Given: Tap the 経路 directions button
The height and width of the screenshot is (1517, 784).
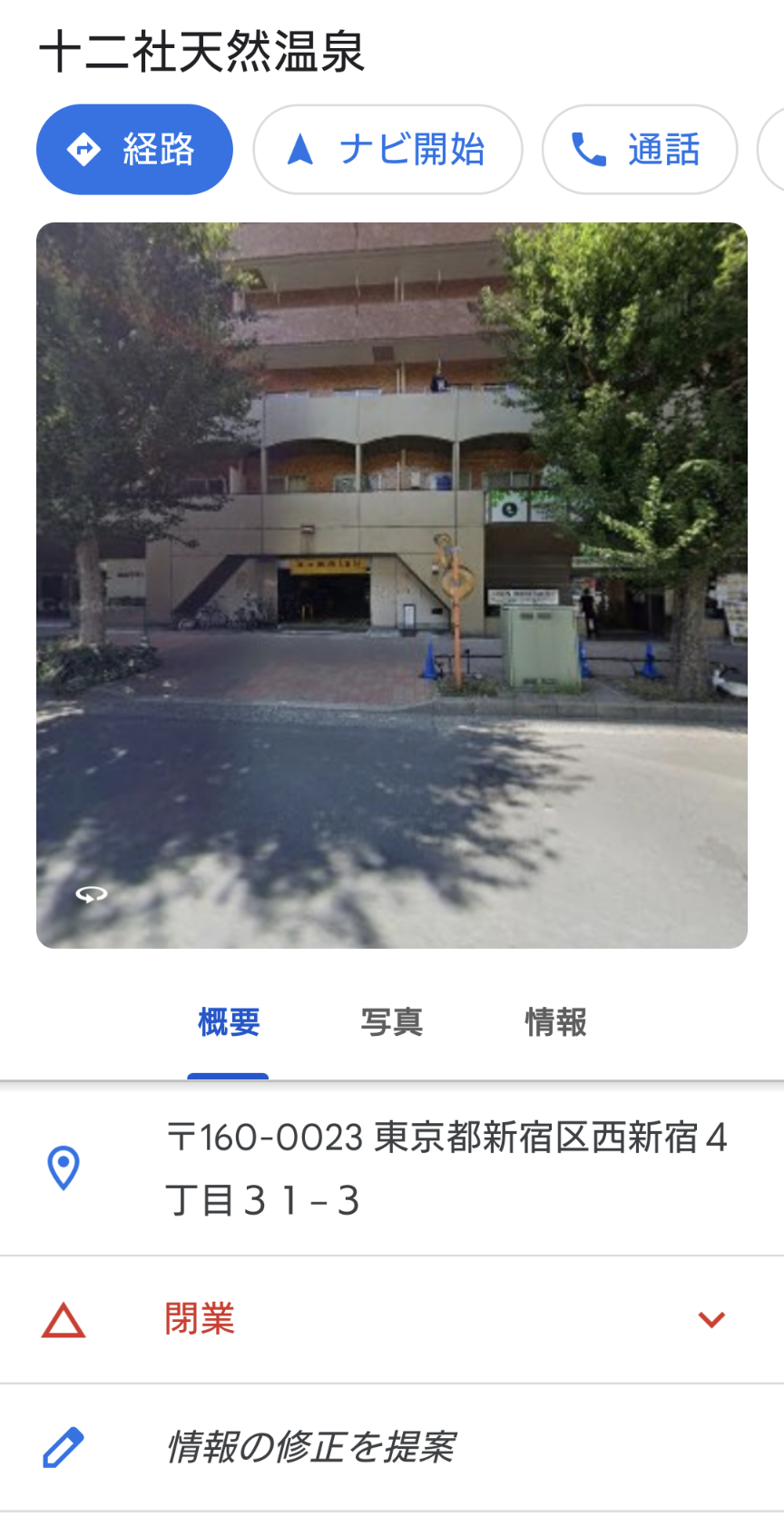Looking at the screenshot, I should click(134, 150).
